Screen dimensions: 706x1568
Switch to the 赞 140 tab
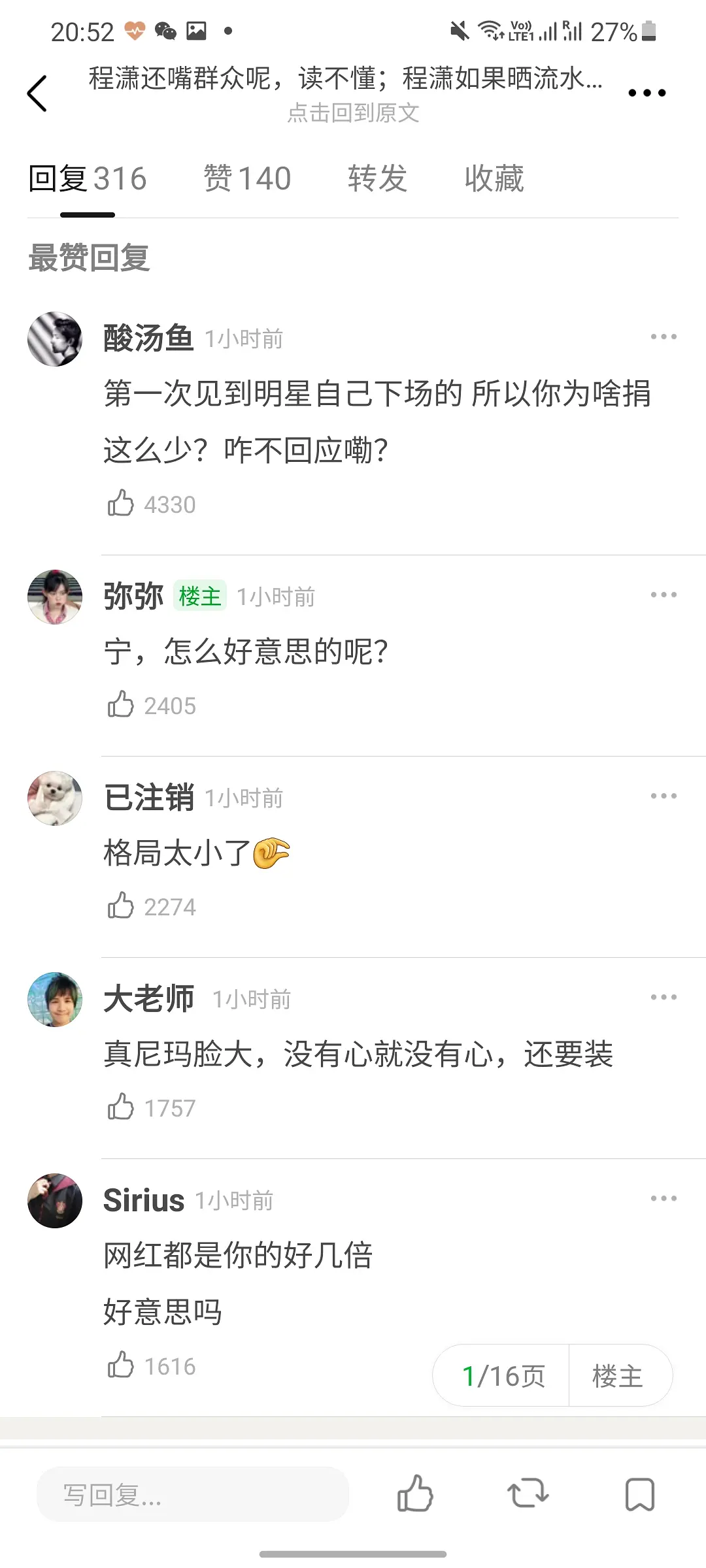pyautogui.click(x=247, y=178)
